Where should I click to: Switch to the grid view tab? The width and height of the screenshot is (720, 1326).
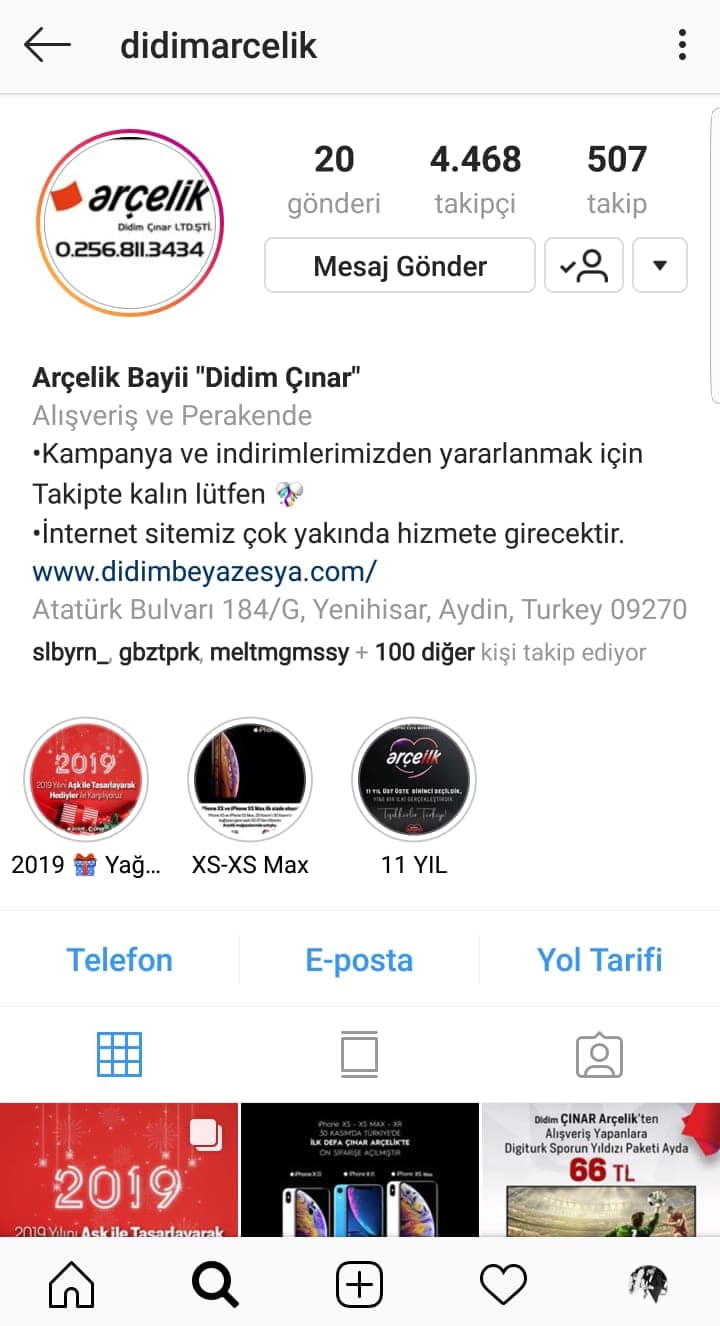click(119, 1054)
